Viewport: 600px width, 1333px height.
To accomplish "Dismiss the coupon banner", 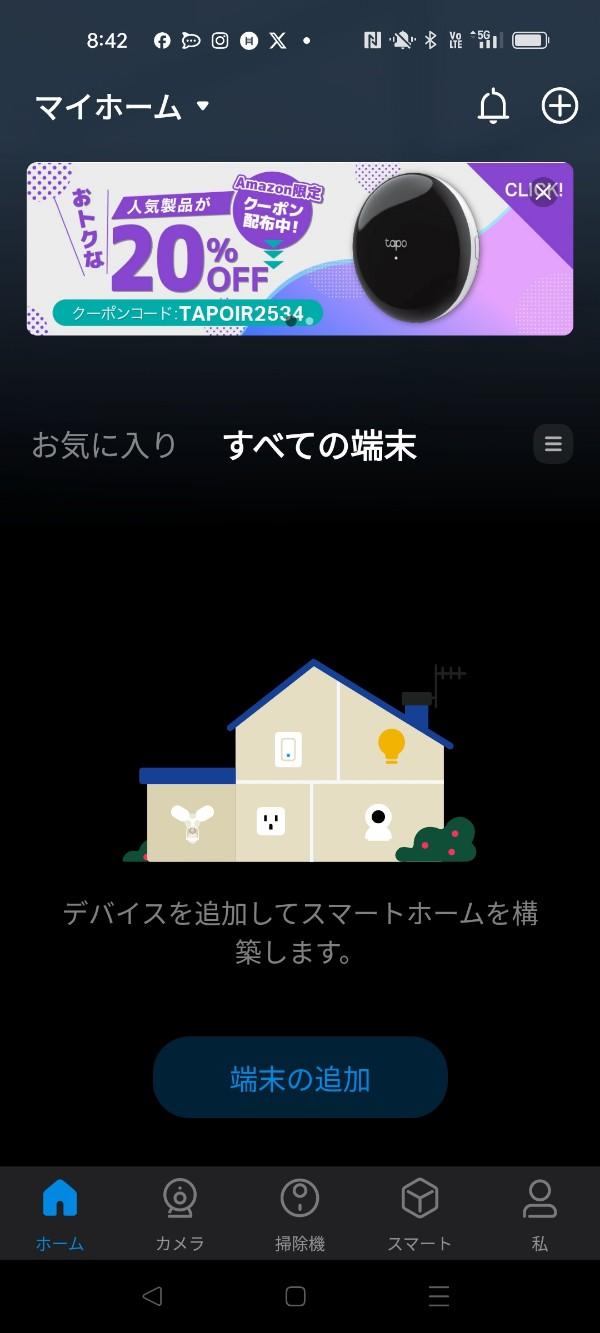I will coord(543,193).
